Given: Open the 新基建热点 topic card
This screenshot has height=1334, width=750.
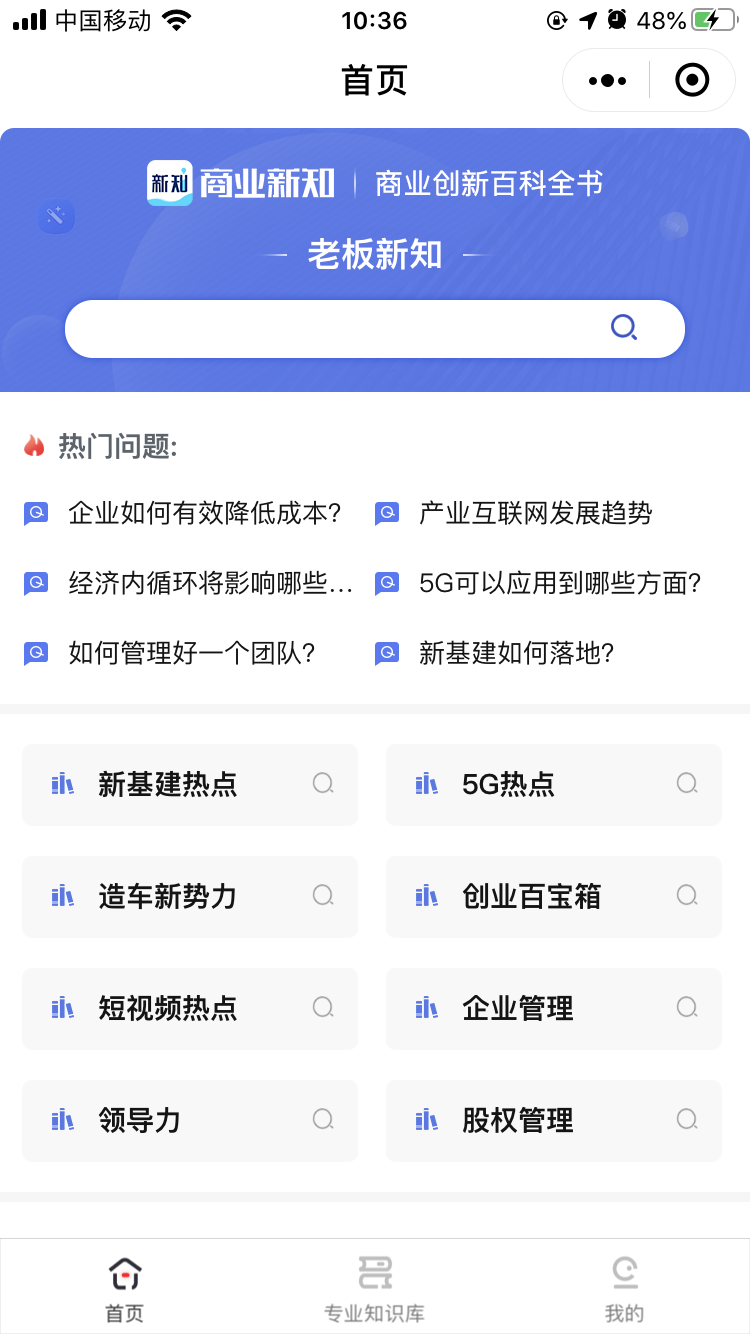Looking at the screenshot, I should (x=190, y=785).
